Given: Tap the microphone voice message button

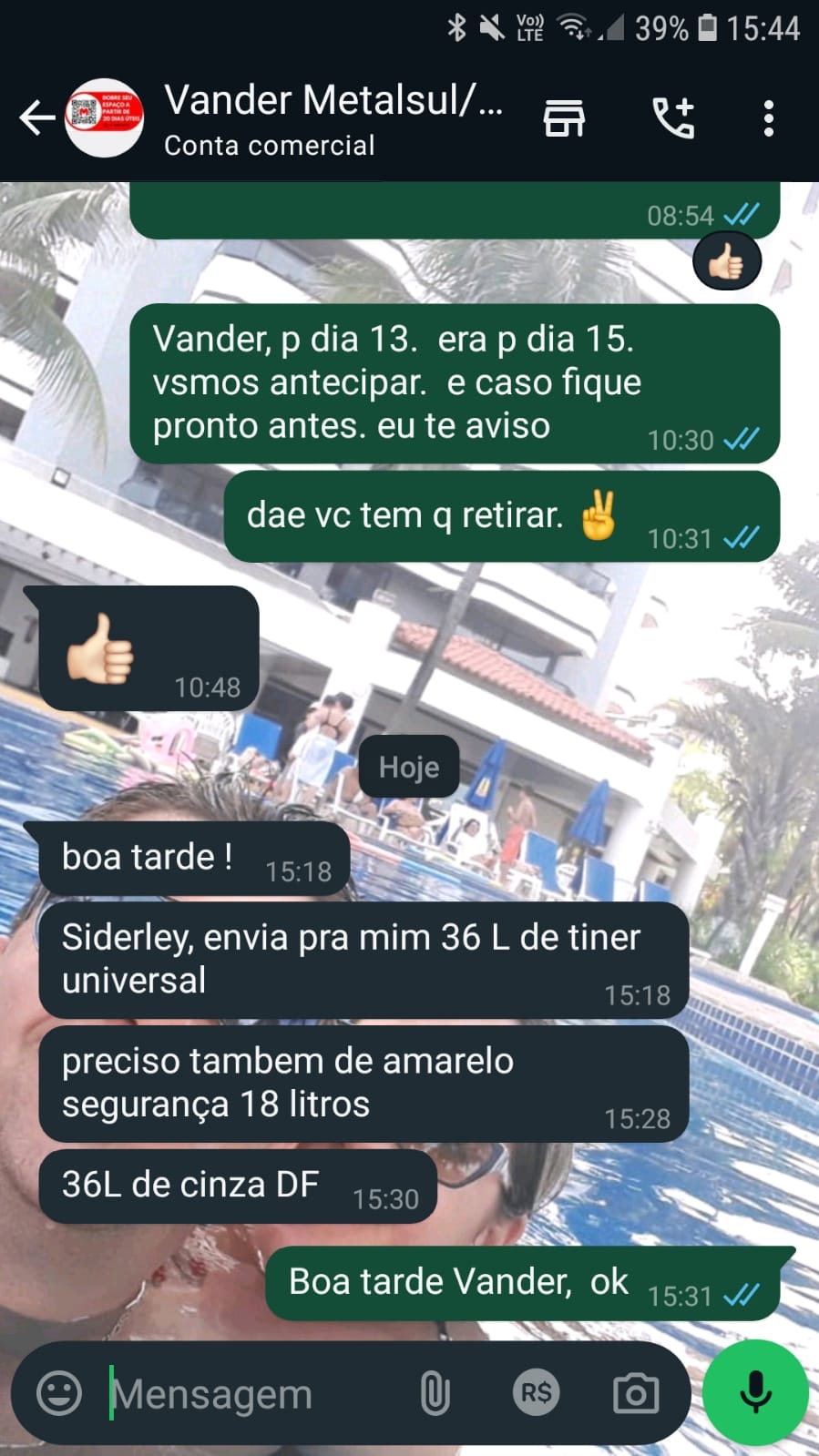Looking at the screenshot, I should [x=755, y=1392].
